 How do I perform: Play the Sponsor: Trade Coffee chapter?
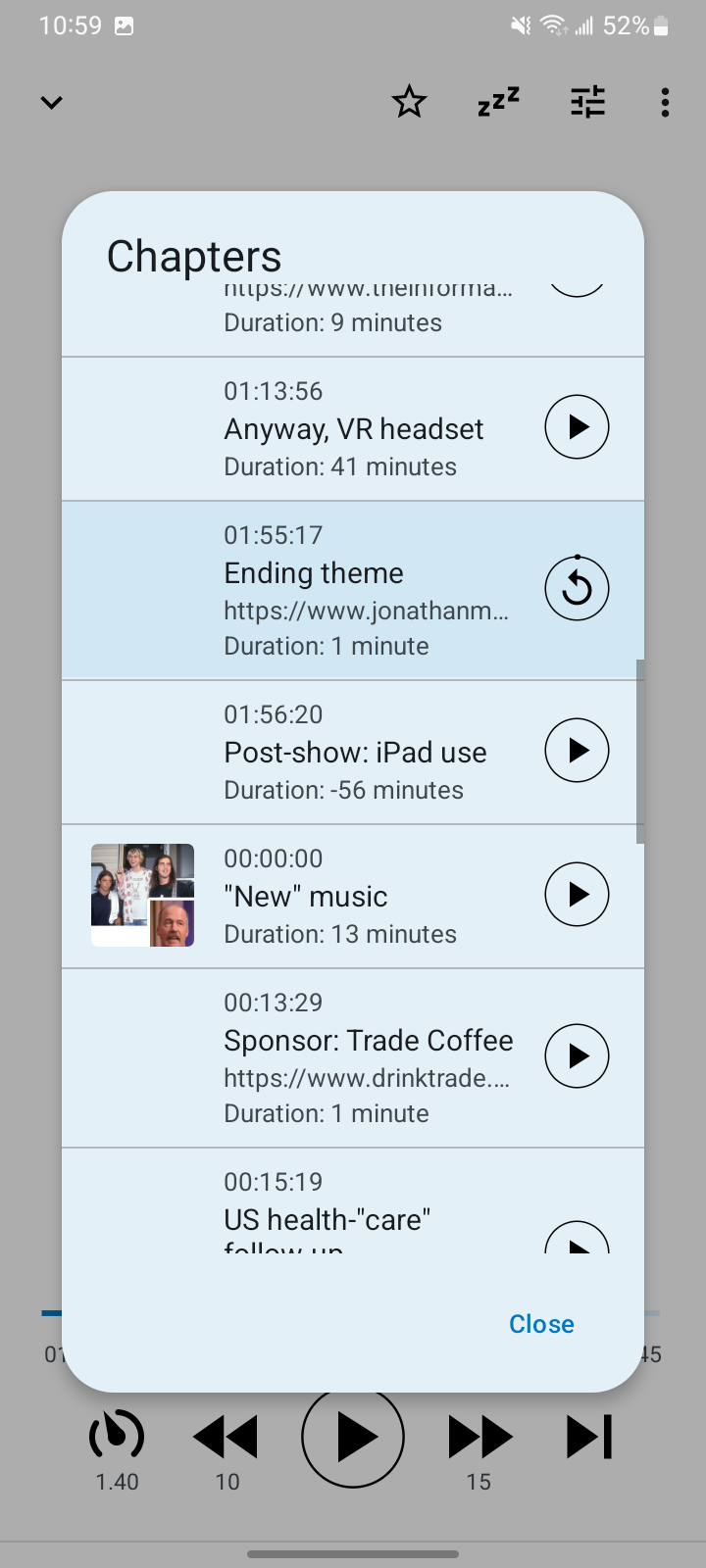click(577, 1055)
